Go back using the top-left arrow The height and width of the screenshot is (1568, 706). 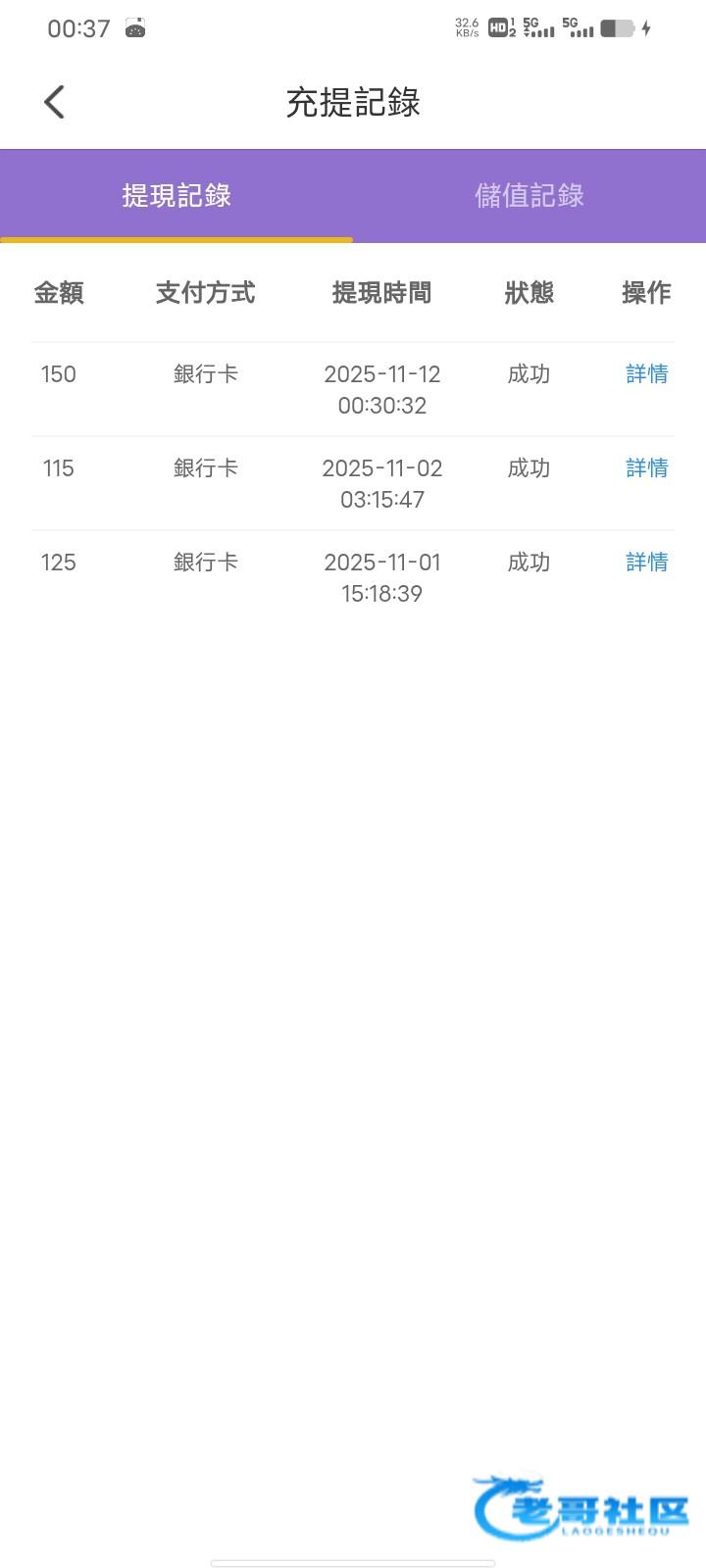(55, 102)
